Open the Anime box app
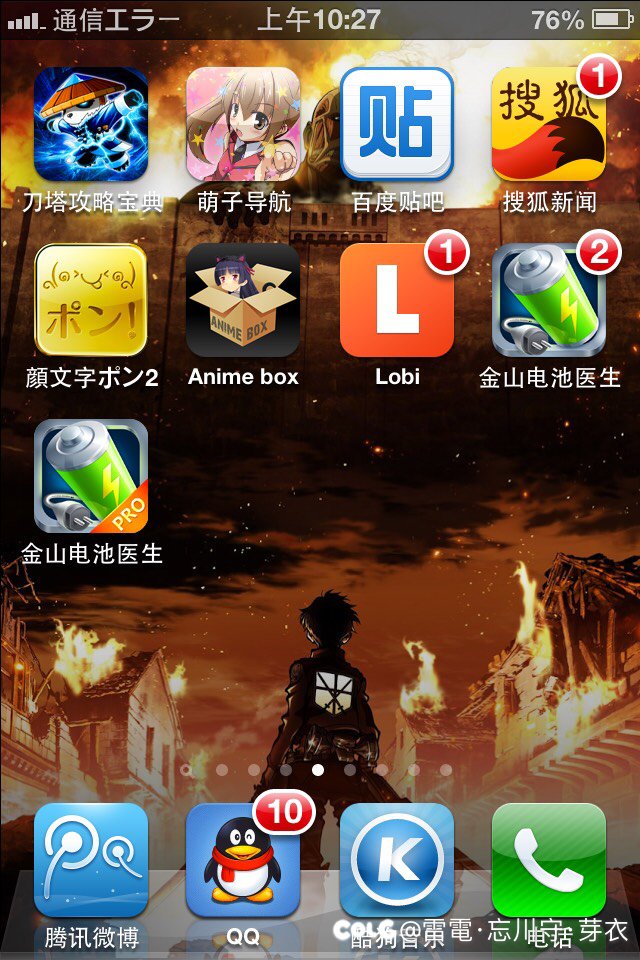Viewport: 640px width, 960px height. click(x=243, y=300)
